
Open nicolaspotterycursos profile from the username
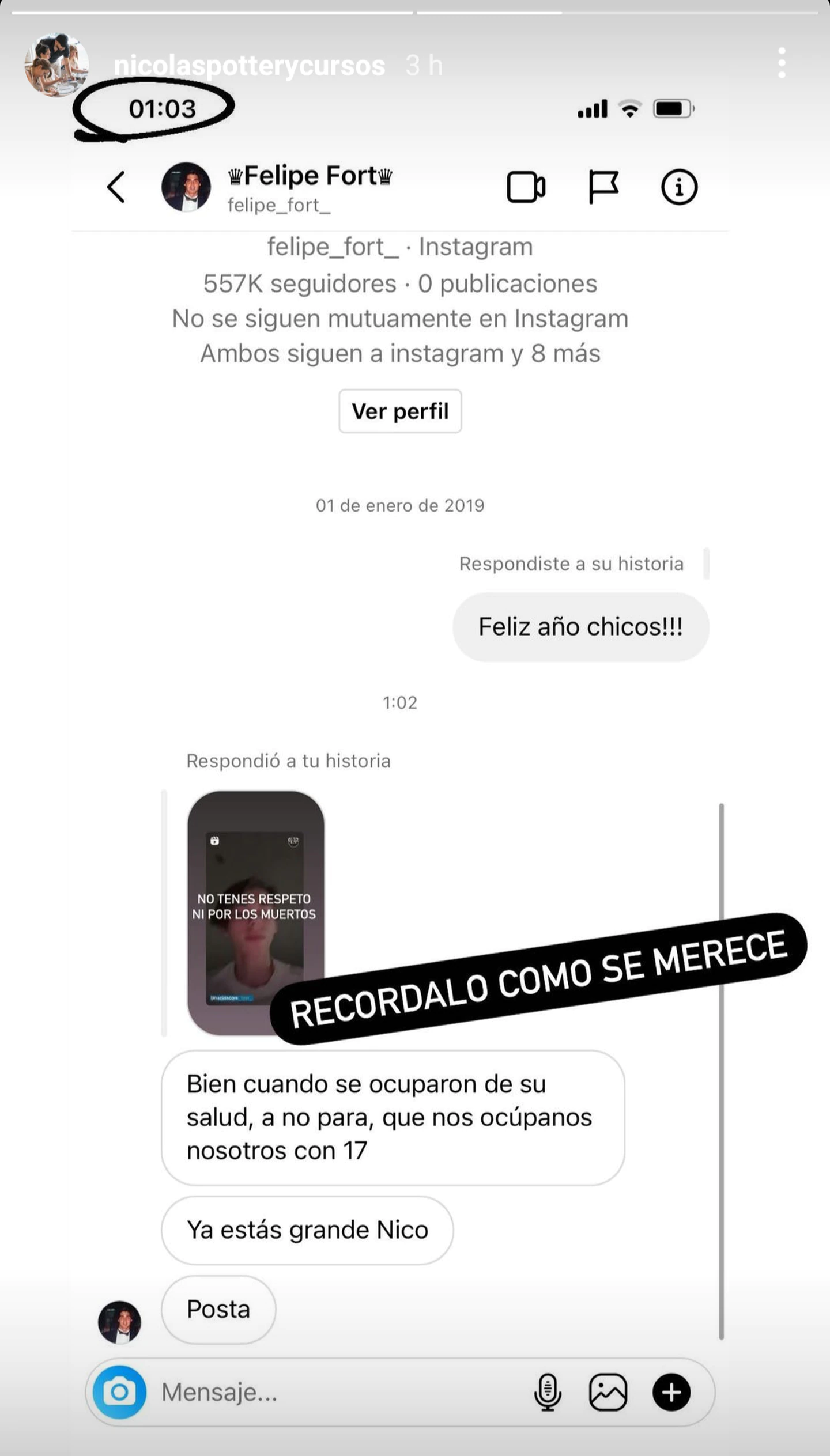(249, 66)
